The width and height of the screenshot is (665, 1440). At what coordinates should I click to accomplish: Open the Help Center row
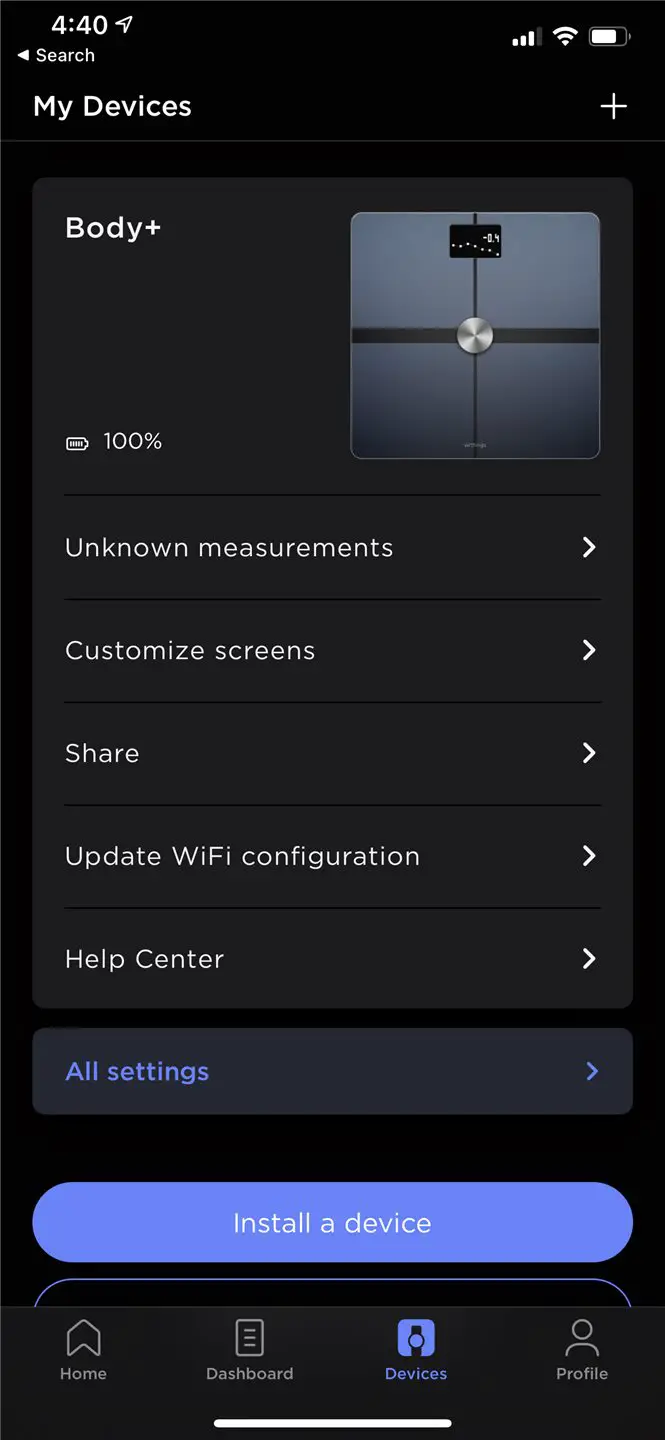pos(332,959)
